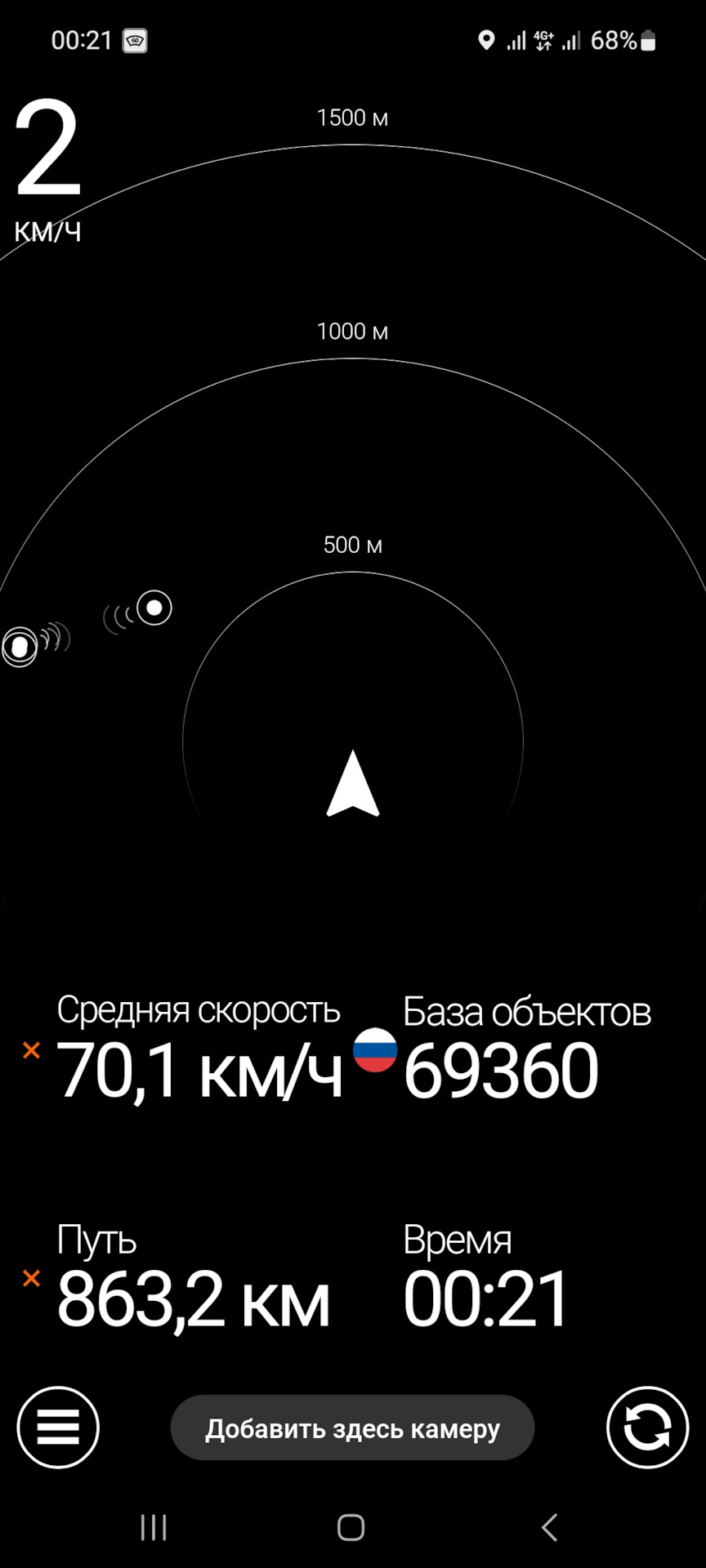The image size is (706, 1568).
Task: Reset average speed with the orange cross
Action: (x=31, y=1049)
